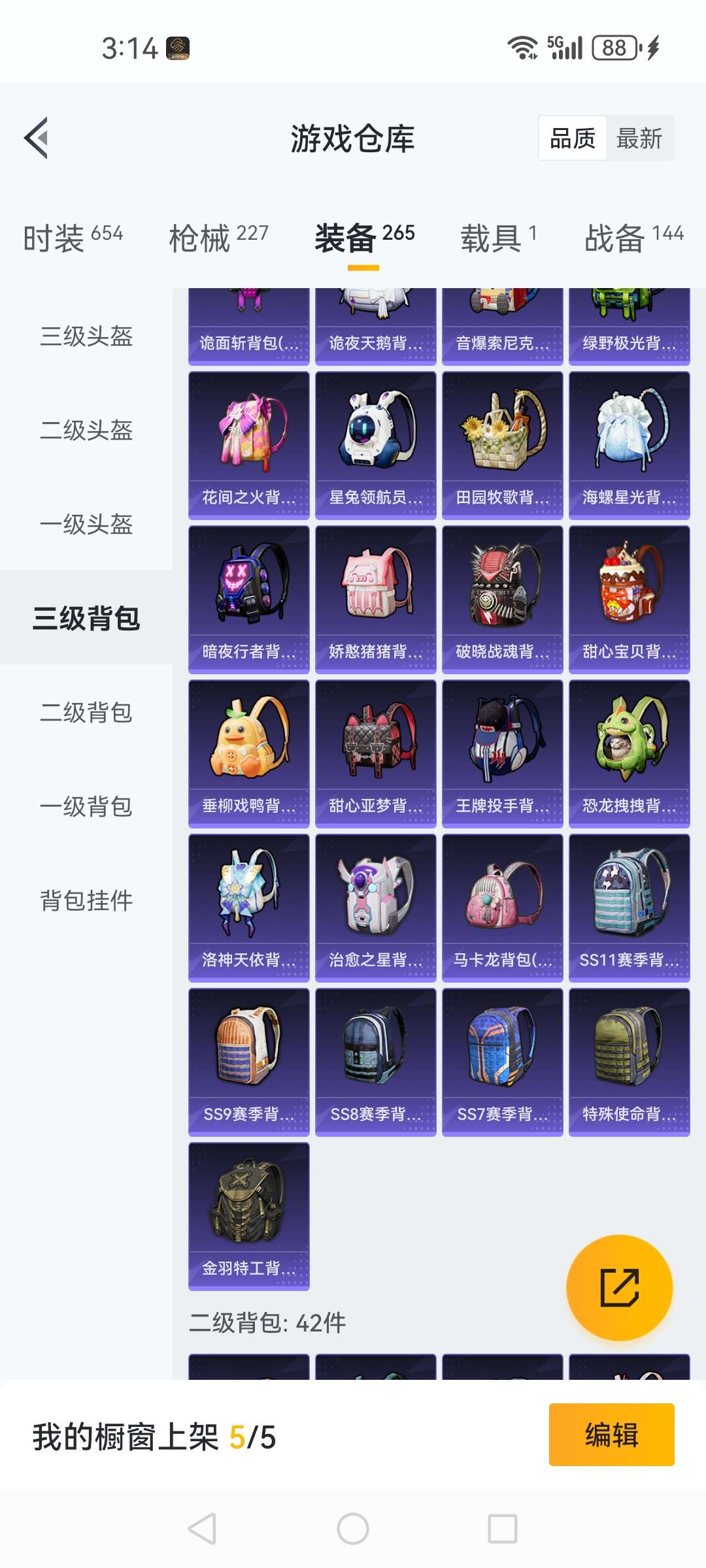View the 恐龙拽拽 backpack
The width and height of the screenshot is (706, 1568).
click(x=629, y=754)
